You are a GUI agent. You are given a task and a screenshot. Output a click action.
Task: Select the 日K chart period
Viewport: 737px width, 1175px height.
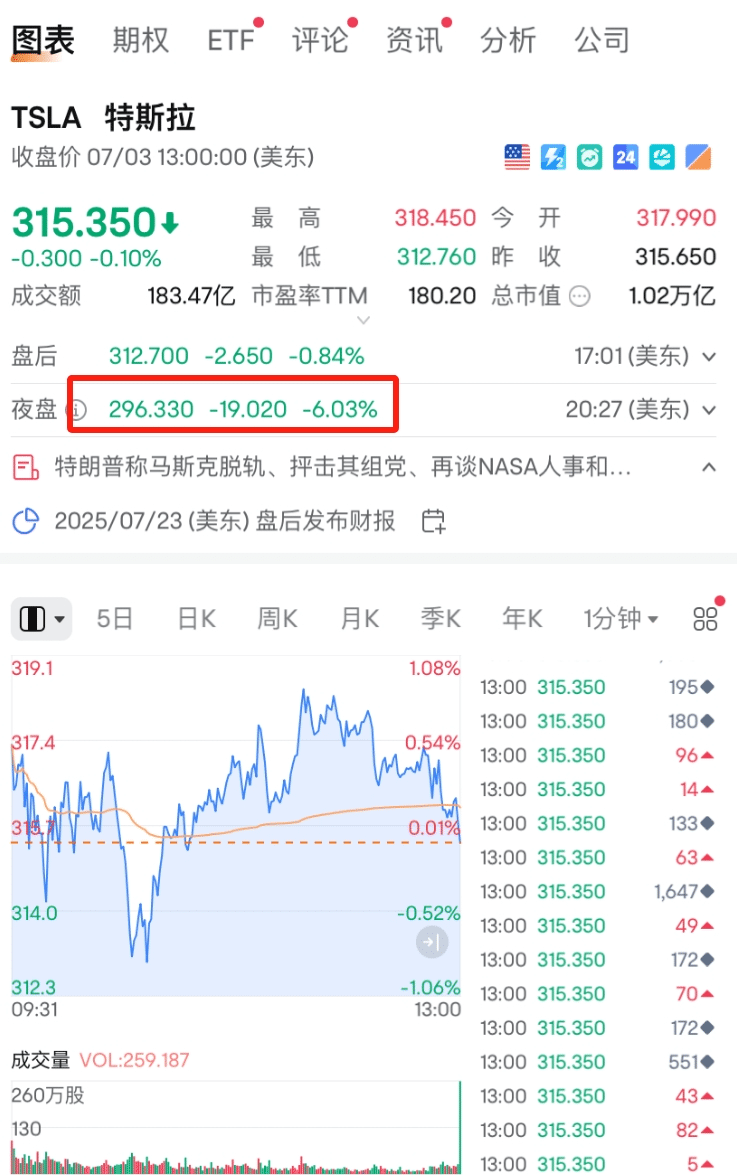(196, 618)
